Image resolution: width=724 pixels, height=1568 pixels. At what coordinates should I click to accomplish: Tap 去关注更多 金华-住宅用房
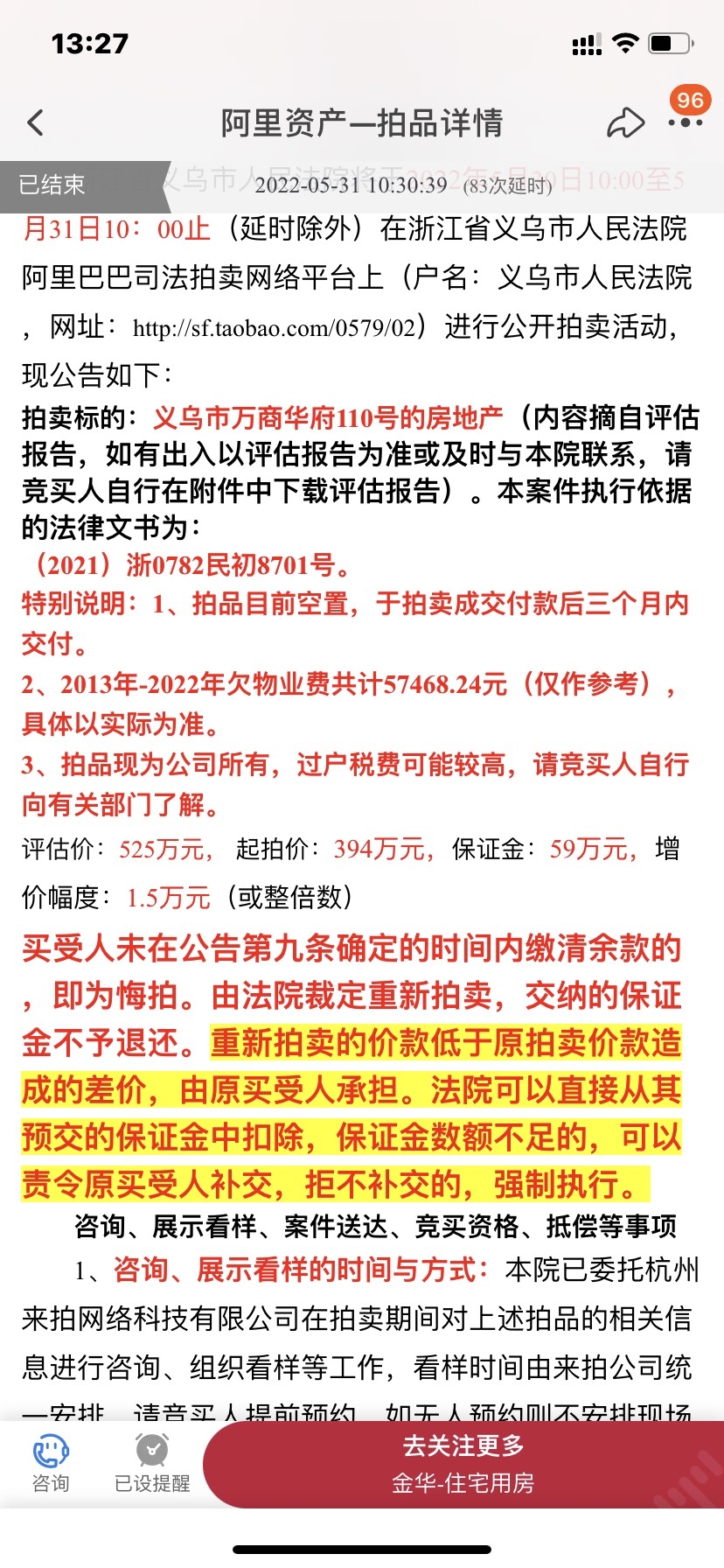pyautogui.click(x=463, y=1464)
